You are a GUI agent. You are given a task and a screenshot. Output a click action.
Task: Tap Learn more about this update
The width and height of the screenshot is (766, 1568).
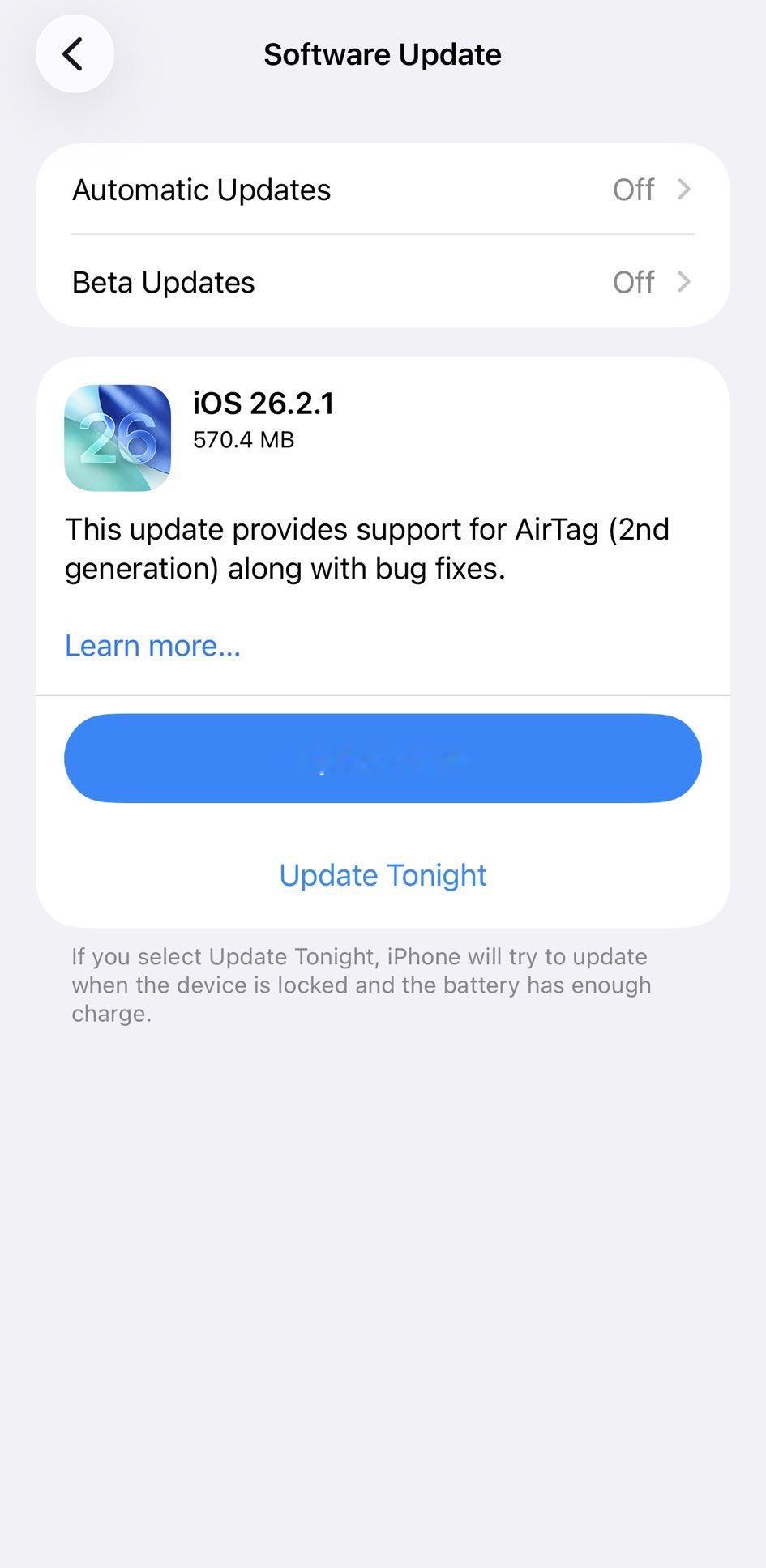click(x=152, y=645)
